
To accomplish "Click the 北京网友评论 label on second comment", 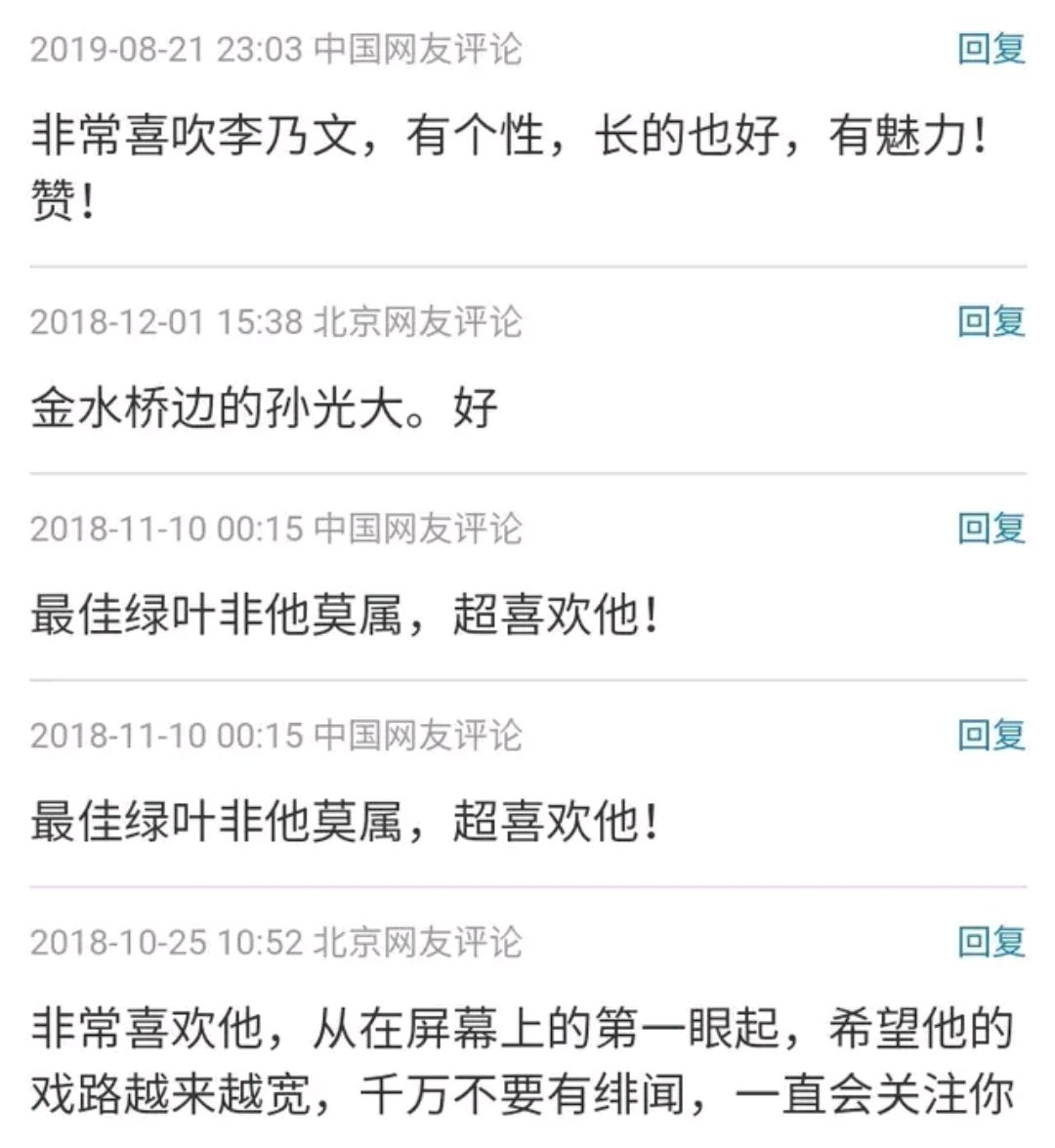I will coord(420,320).
